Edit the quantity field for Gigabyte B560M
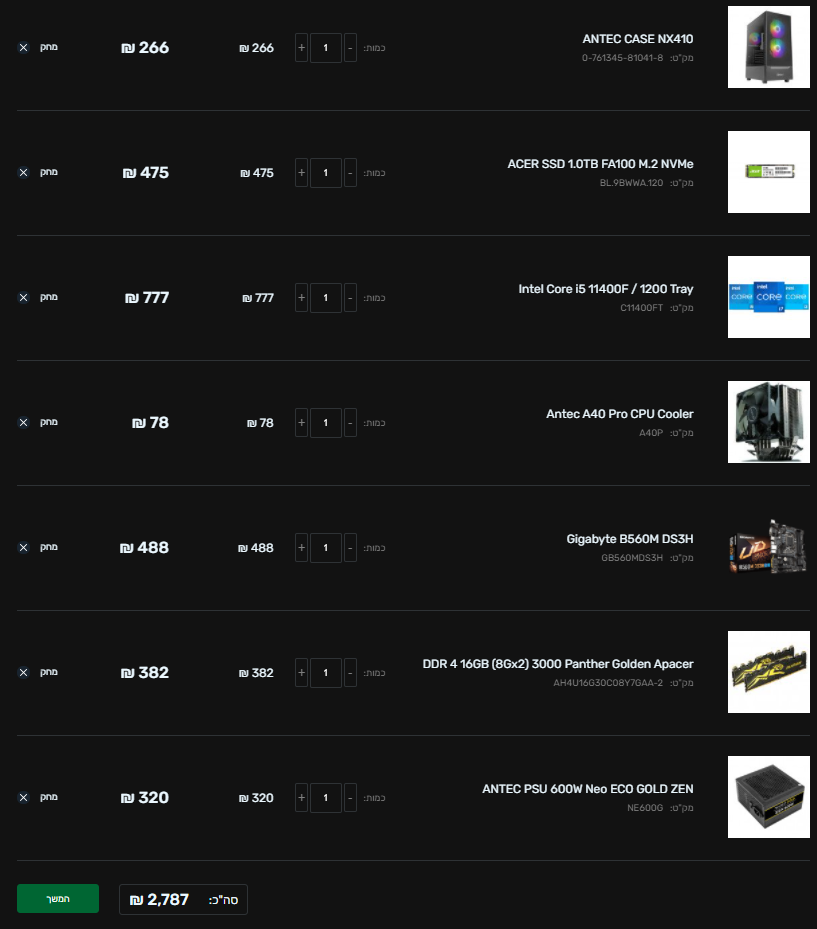 (x=326, y=548)
